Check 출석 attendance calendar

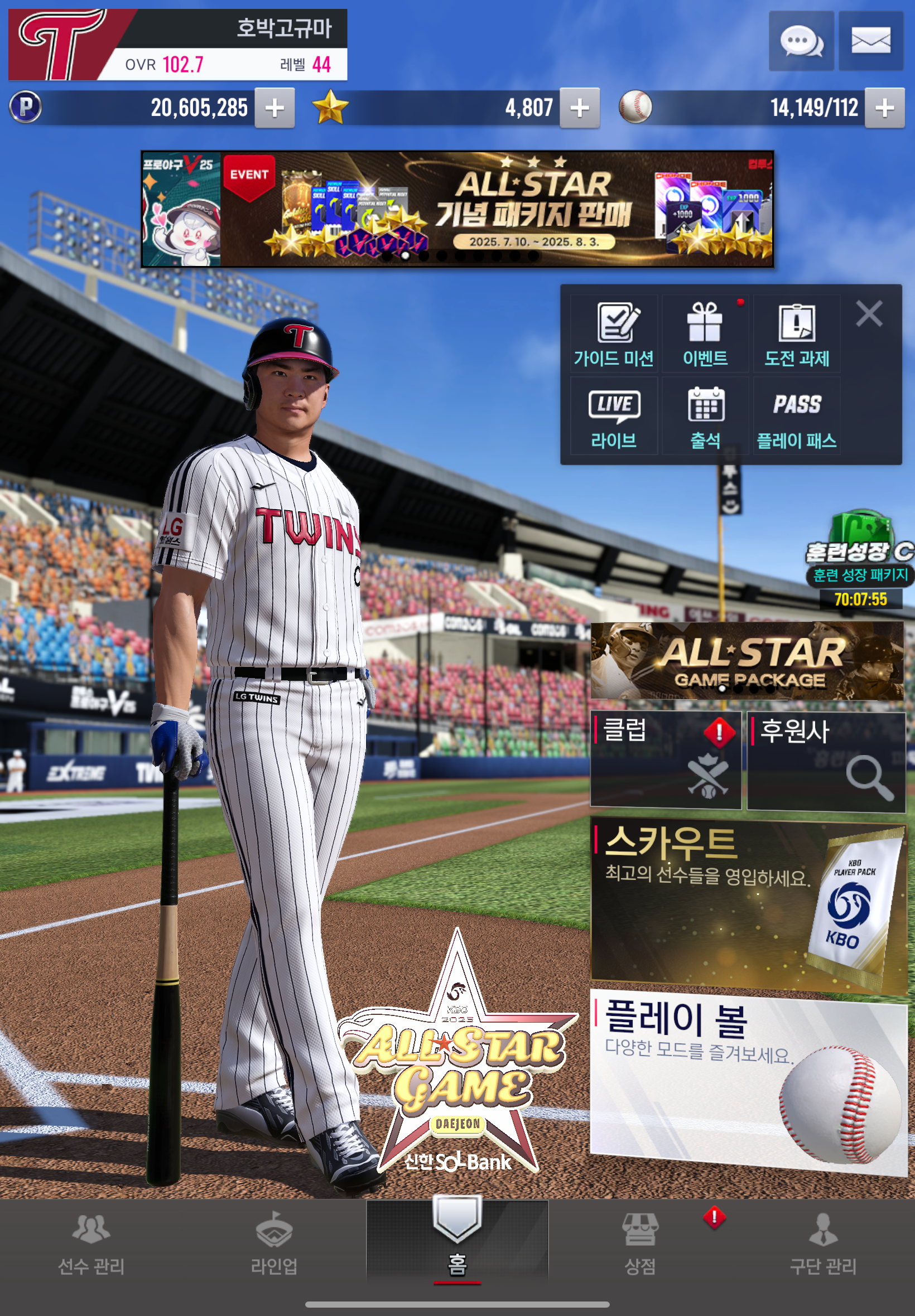point(705,416)
